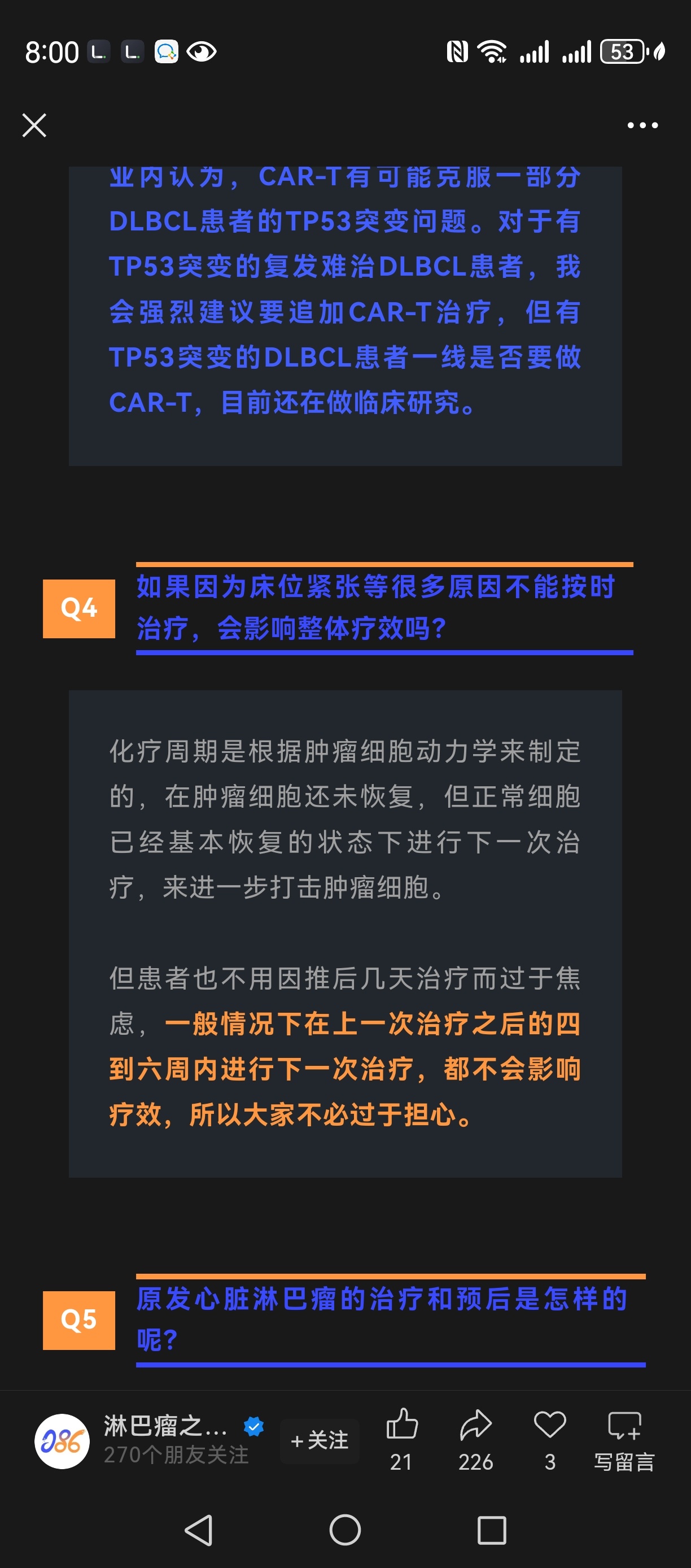Open recent apps from the navigation bar
Image resolution: width=691 pixels, height=1568 pixels.
492,1530
